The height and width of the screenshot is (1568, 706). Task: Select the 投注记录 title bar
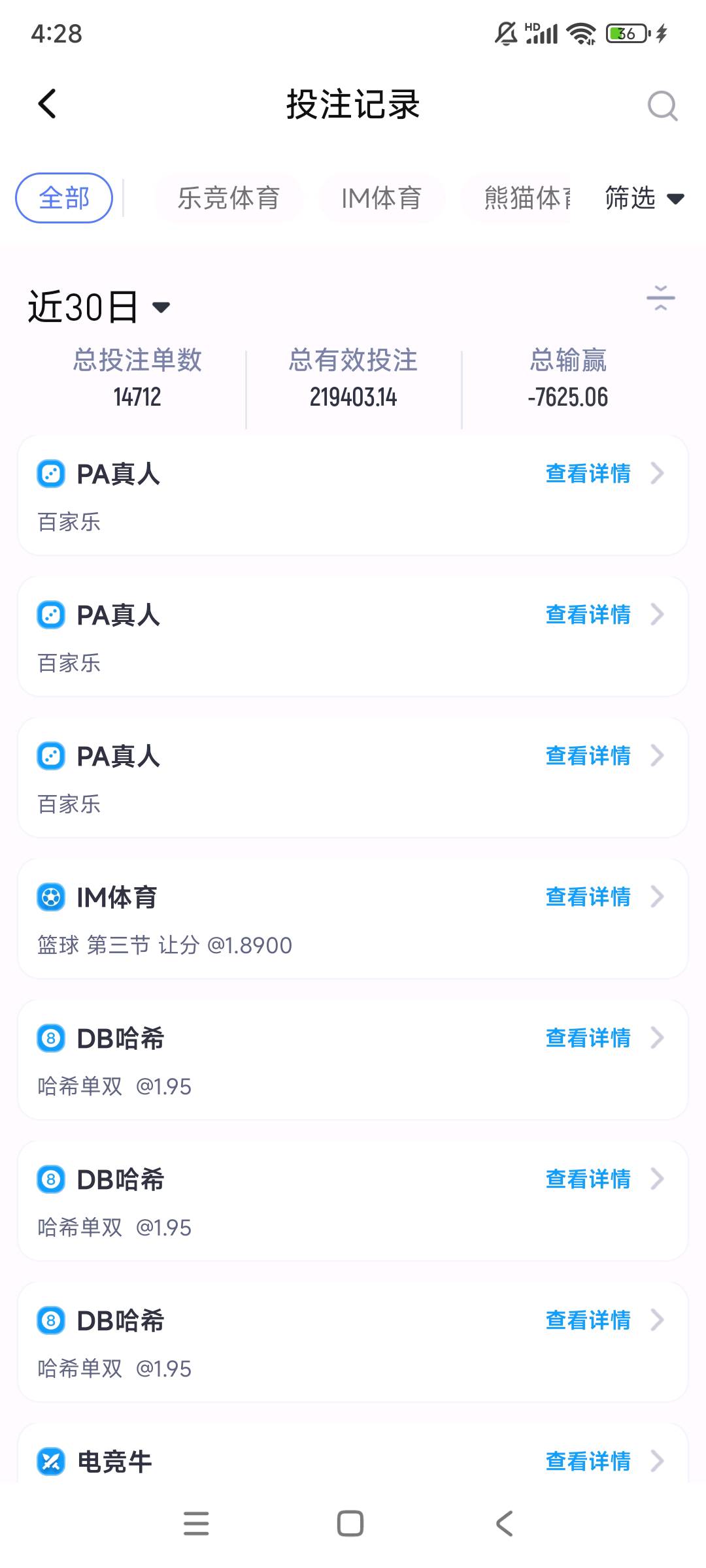[353, 105]
